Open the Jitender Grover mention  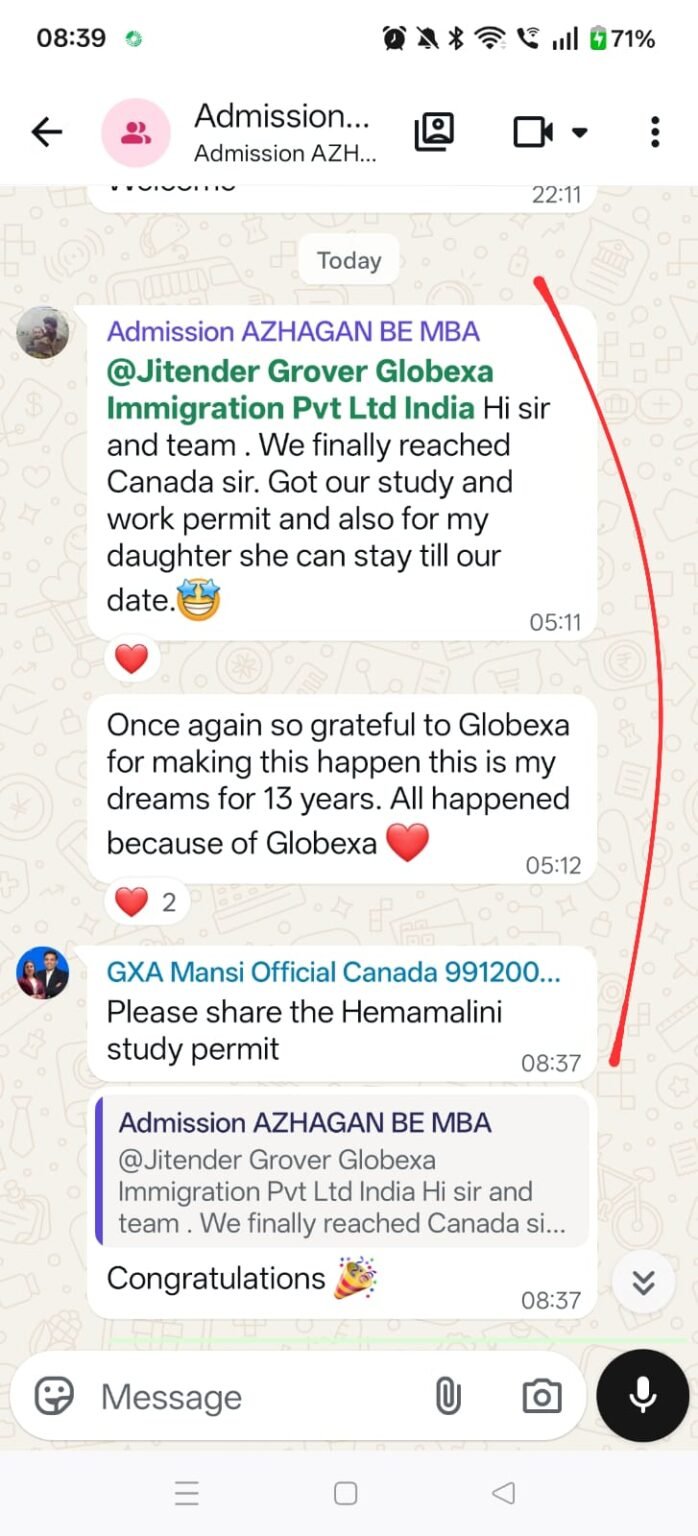point(299,390)
